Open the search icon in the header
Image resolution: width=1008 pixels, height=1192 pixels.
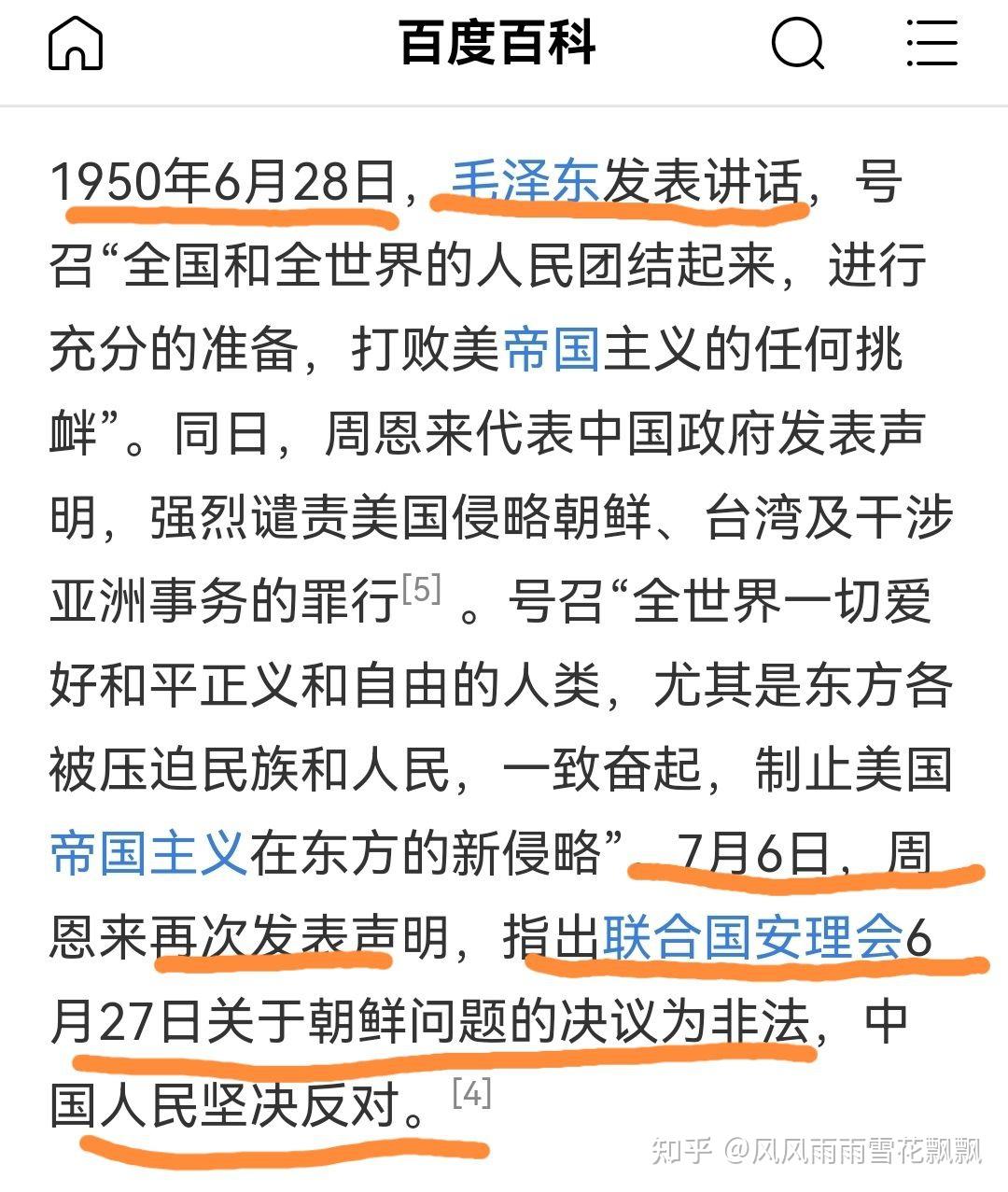pos(799,44)
